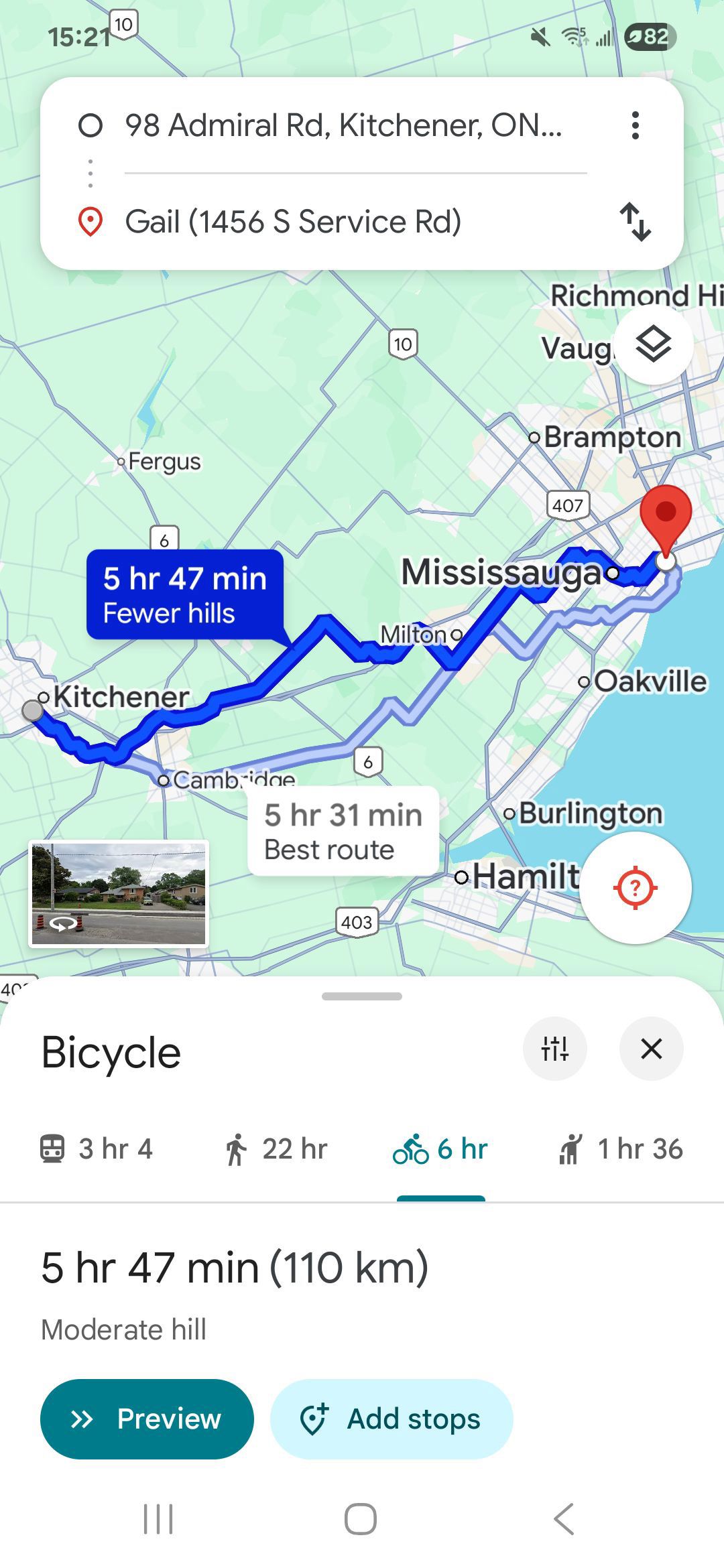Open the map layers button
724x1568 pixels.
(654, 344)
